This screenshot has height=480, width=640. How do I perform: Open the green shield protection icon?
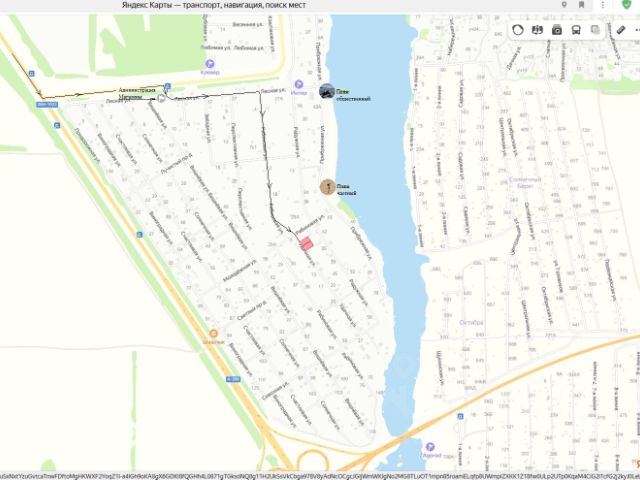(x=626, y=5)
